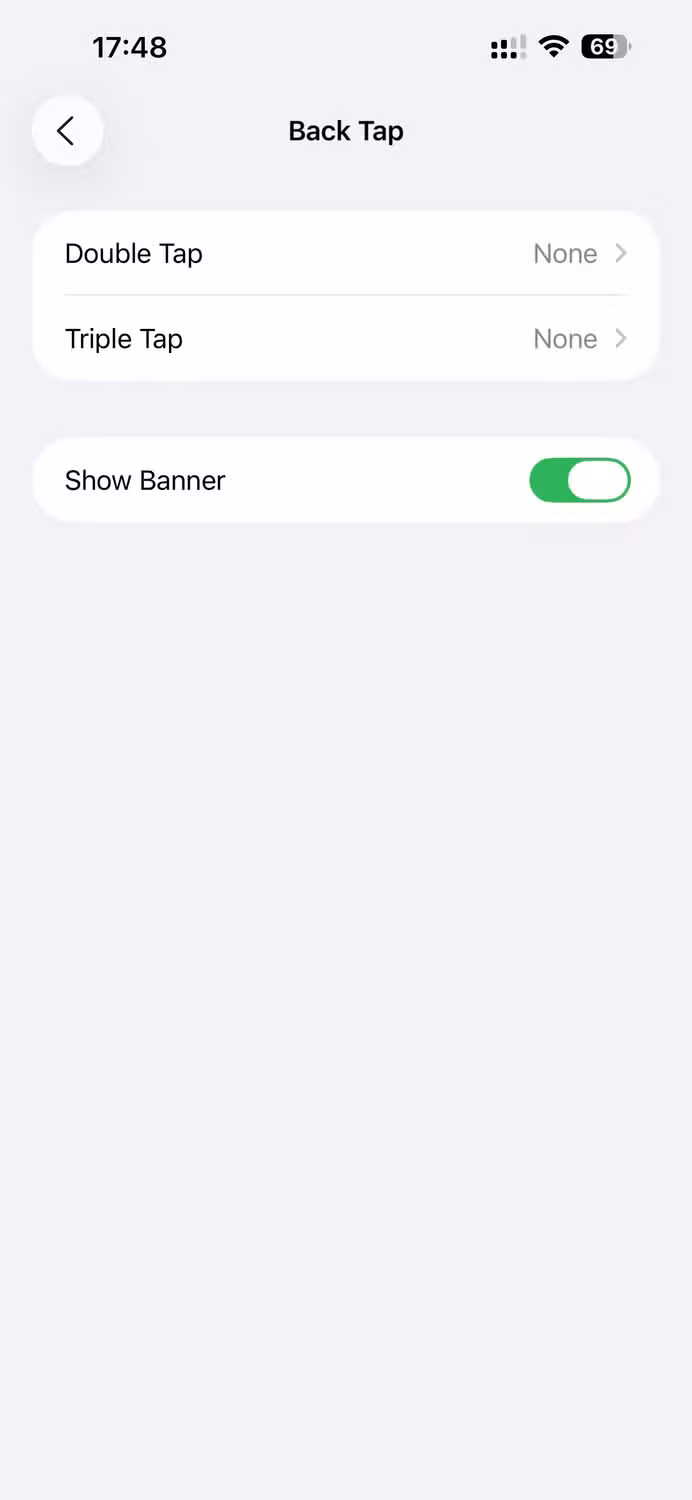Open the Triple Tap setting
This screenshot has height=1500, width=692.
click(345, 339)
